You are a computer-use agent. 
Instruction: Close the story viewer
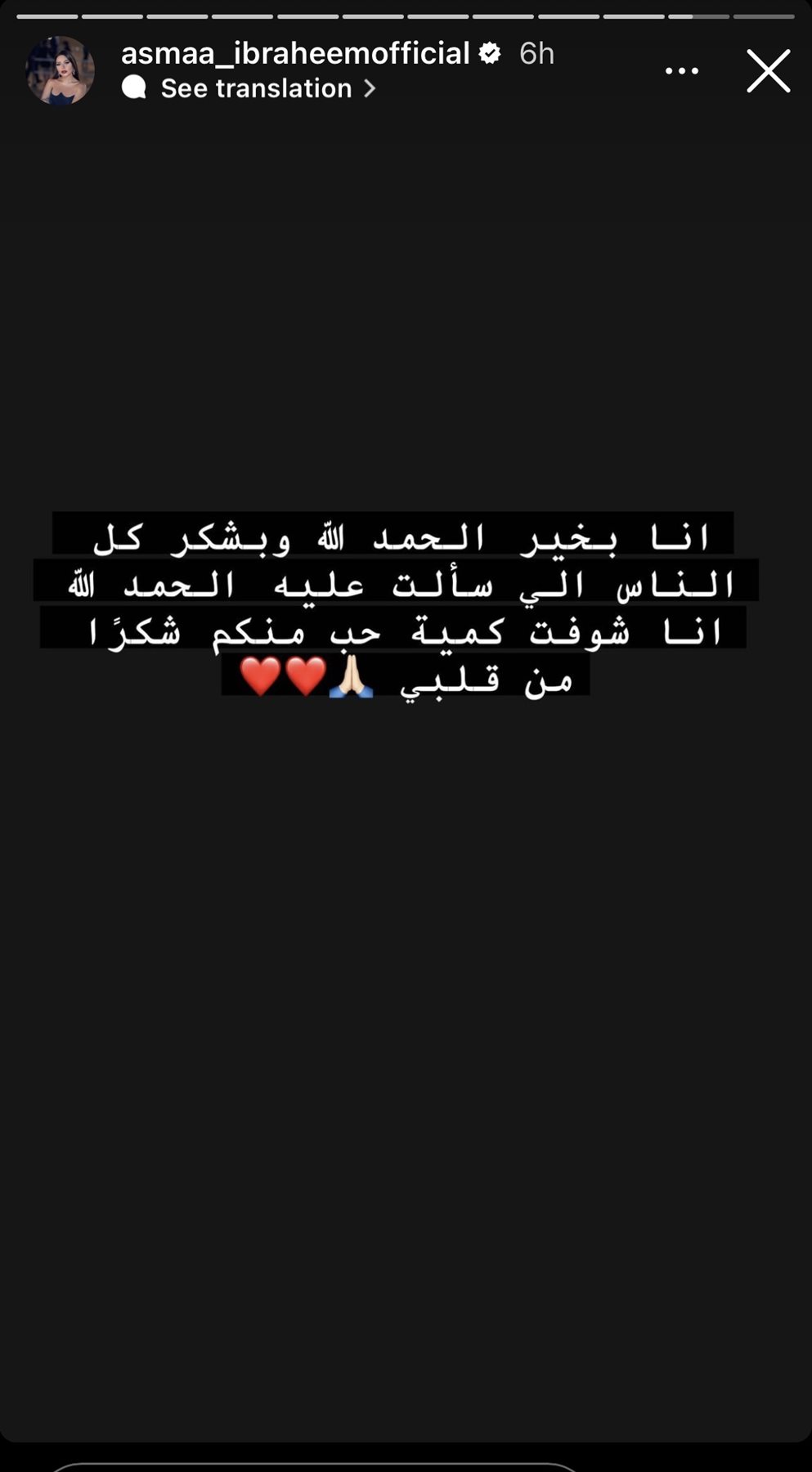pyautogui.click(x=768, y=71)
